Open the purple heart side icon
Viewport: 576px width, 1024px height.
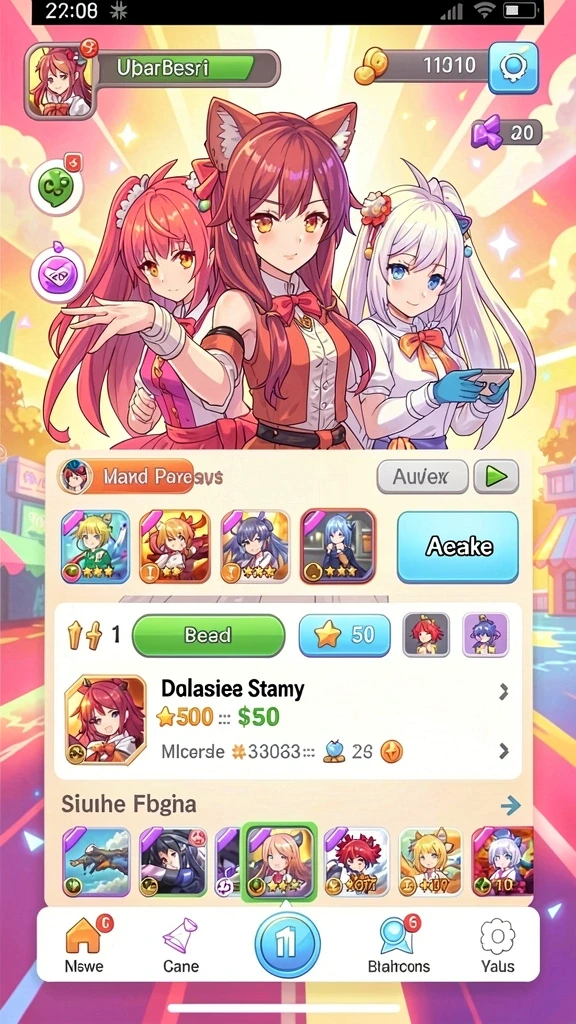tap(57, 275)
